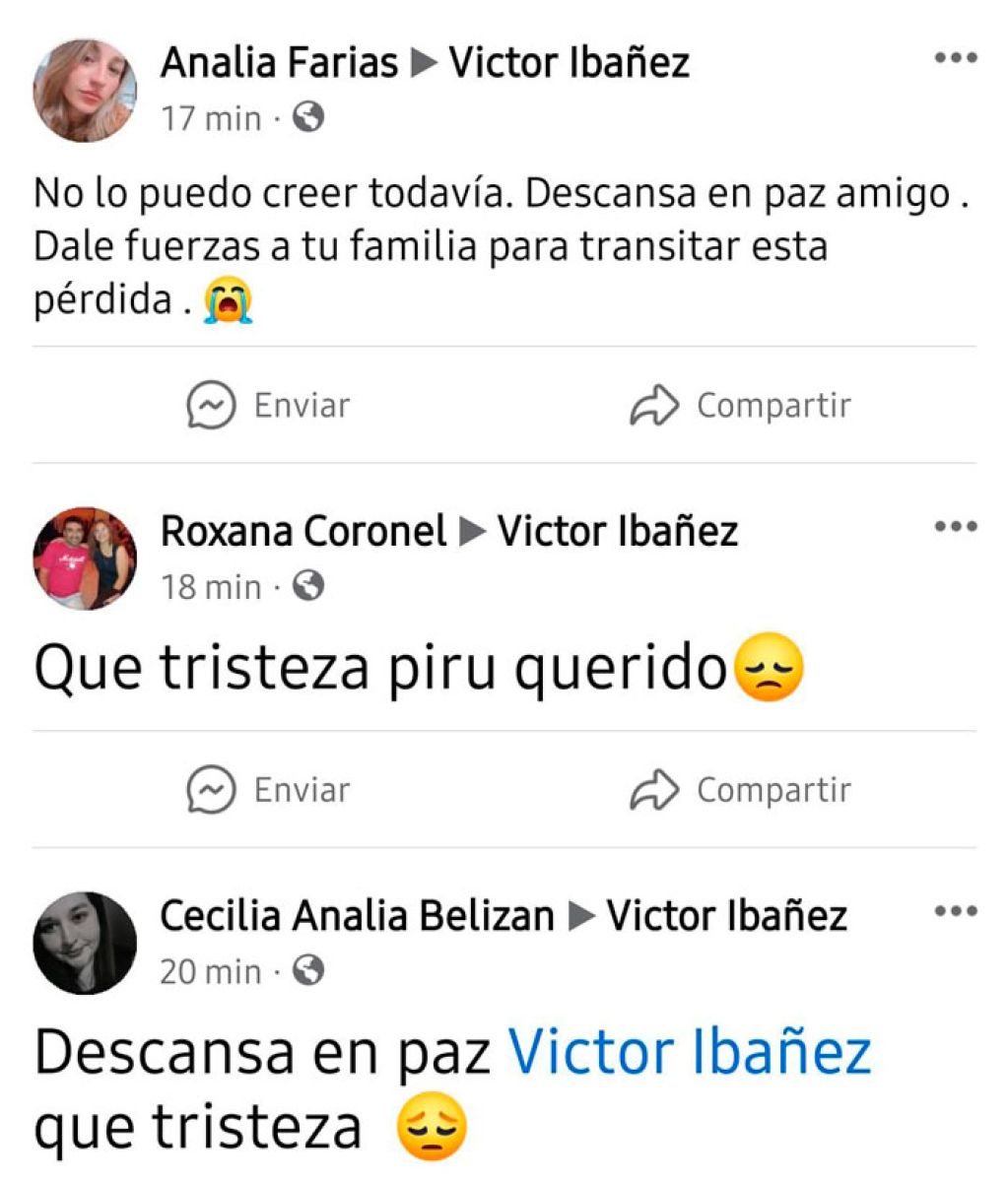This screenshot has width=1008, height=1182.
Task: Share Roxana Coronel's post with Compartir
Action: (740, 789)
